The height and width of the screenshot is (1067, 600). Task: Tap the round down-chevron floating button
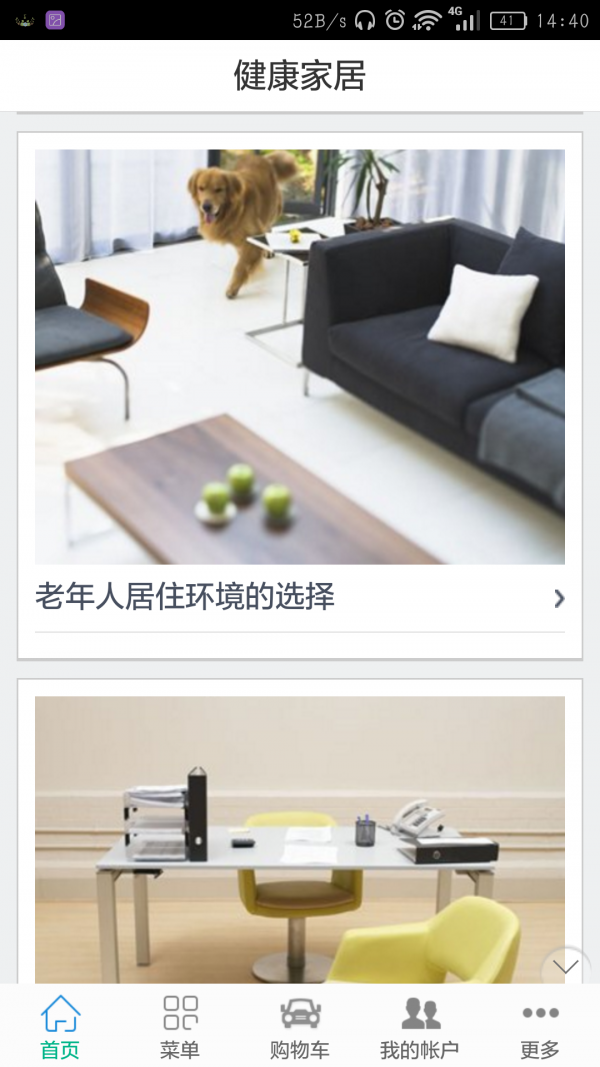(x=566, y=967)
